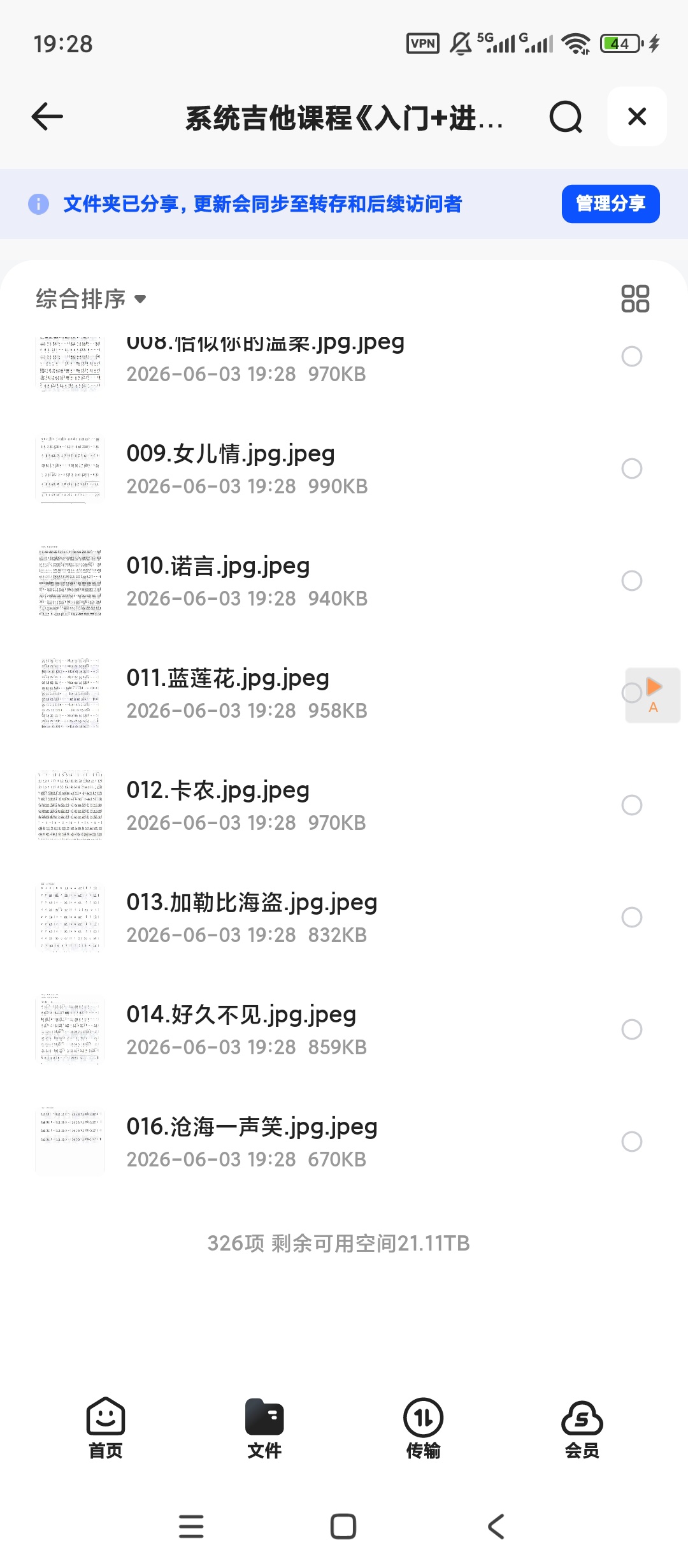
Task: Close the folder view with the X
Action: click(x=637, y=117)
